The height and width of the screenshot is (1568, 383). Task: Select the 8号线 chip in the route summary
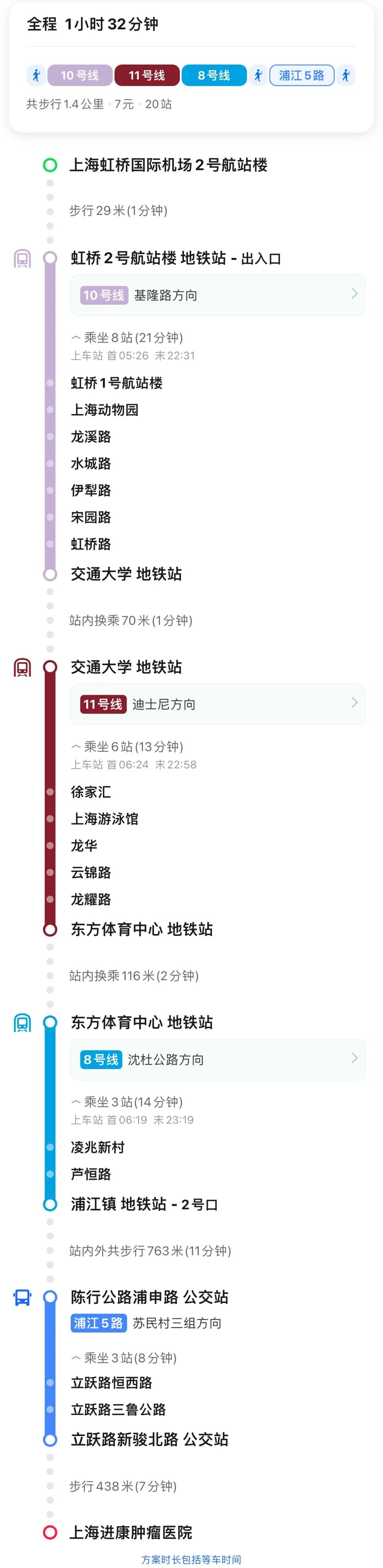[x=214, y=76]
